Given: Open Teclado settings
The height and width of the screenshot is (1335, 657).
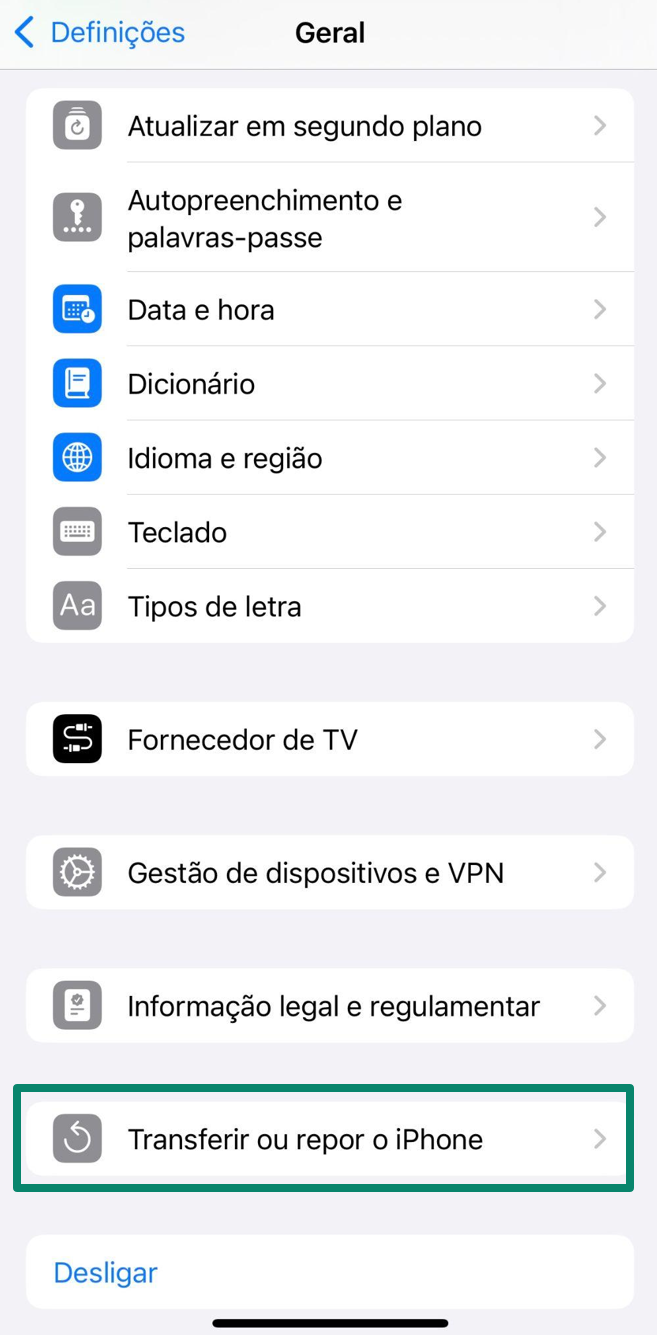Looking at the screenshot, I should coord(330,532).
